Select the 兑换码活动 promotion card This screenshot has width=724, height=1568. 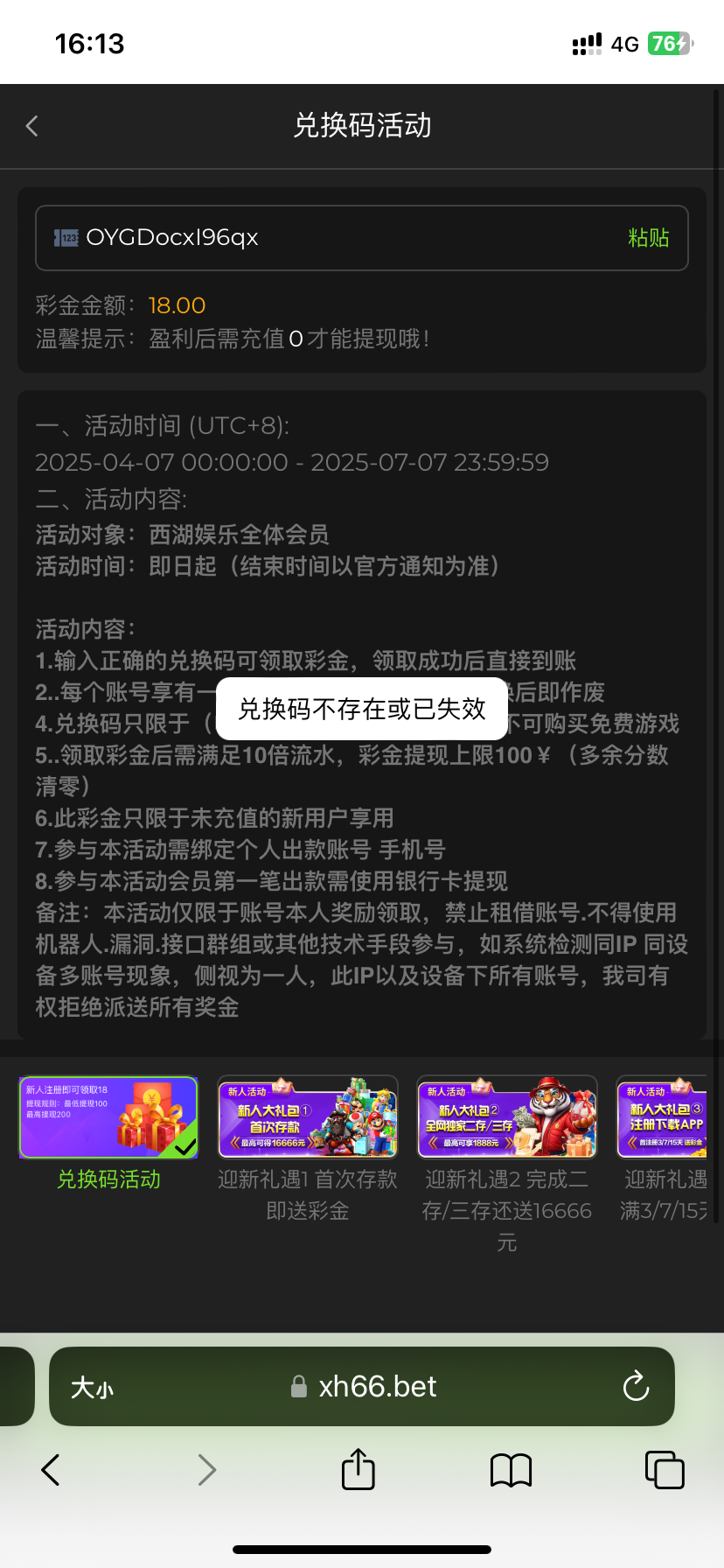108,1118
